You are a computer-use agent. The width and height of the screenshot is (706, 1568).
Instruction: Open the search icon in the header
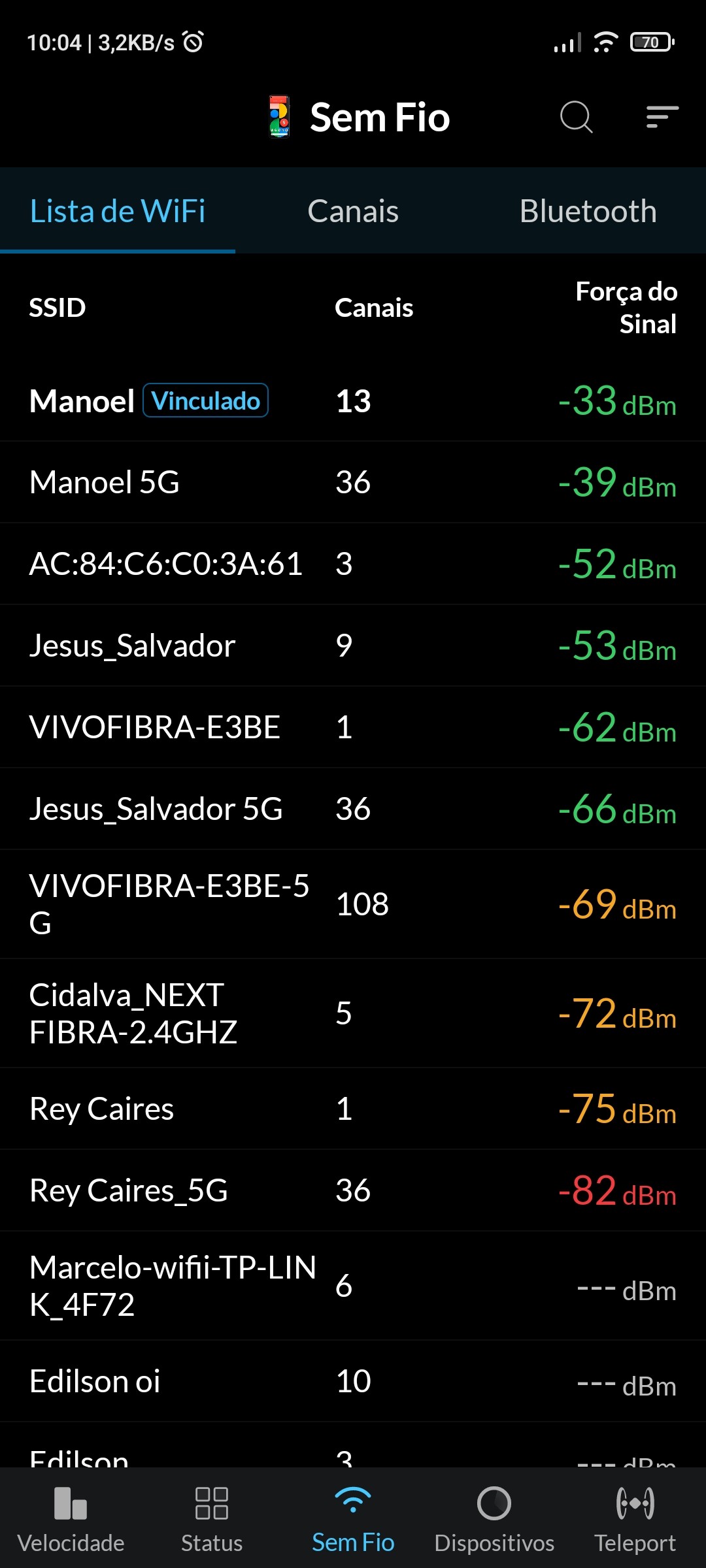coord(576,118)
